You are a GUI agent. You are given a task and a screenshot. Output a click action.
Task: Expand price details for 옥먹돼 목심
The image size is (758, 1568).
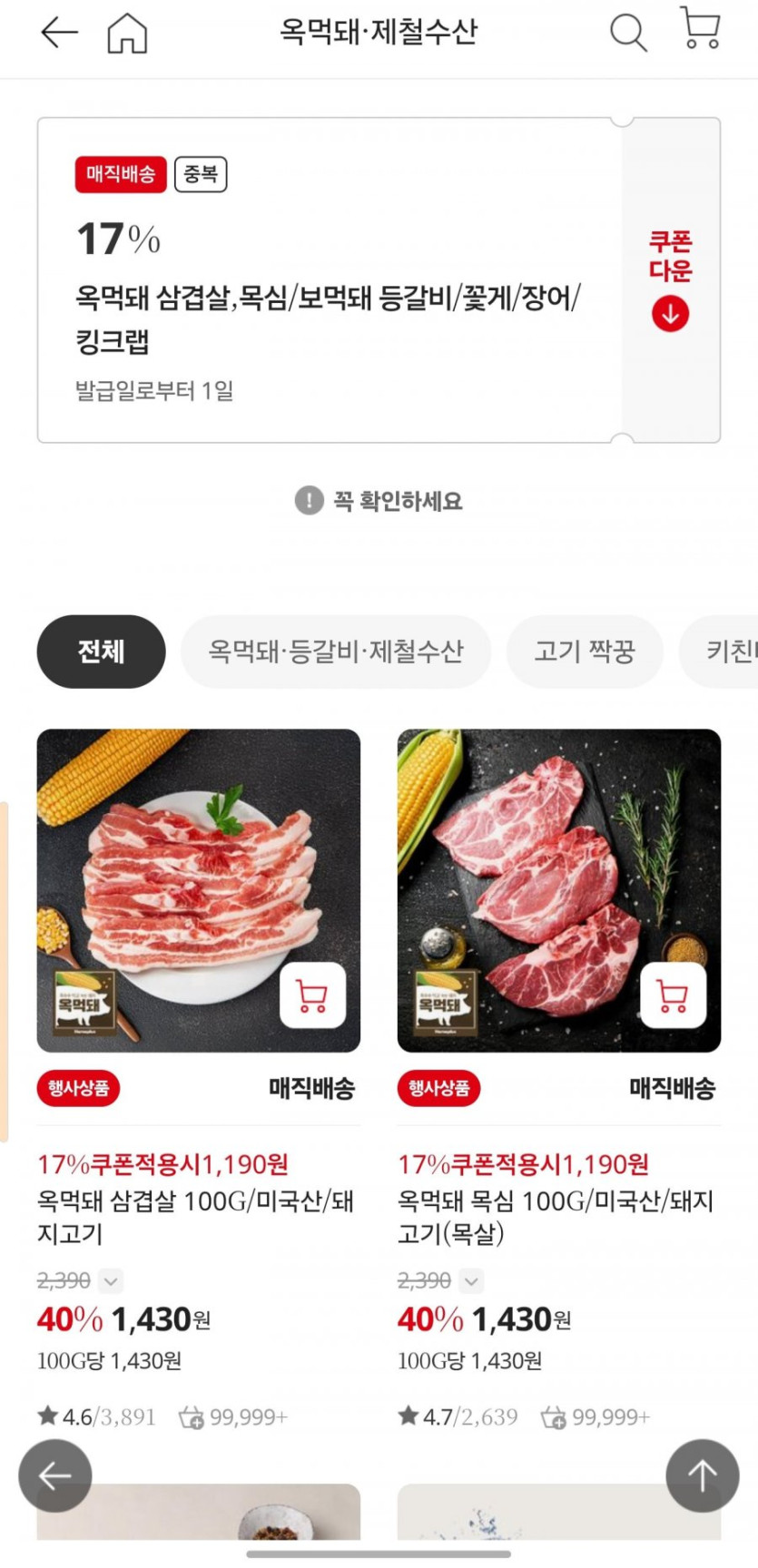(471, 1280)
